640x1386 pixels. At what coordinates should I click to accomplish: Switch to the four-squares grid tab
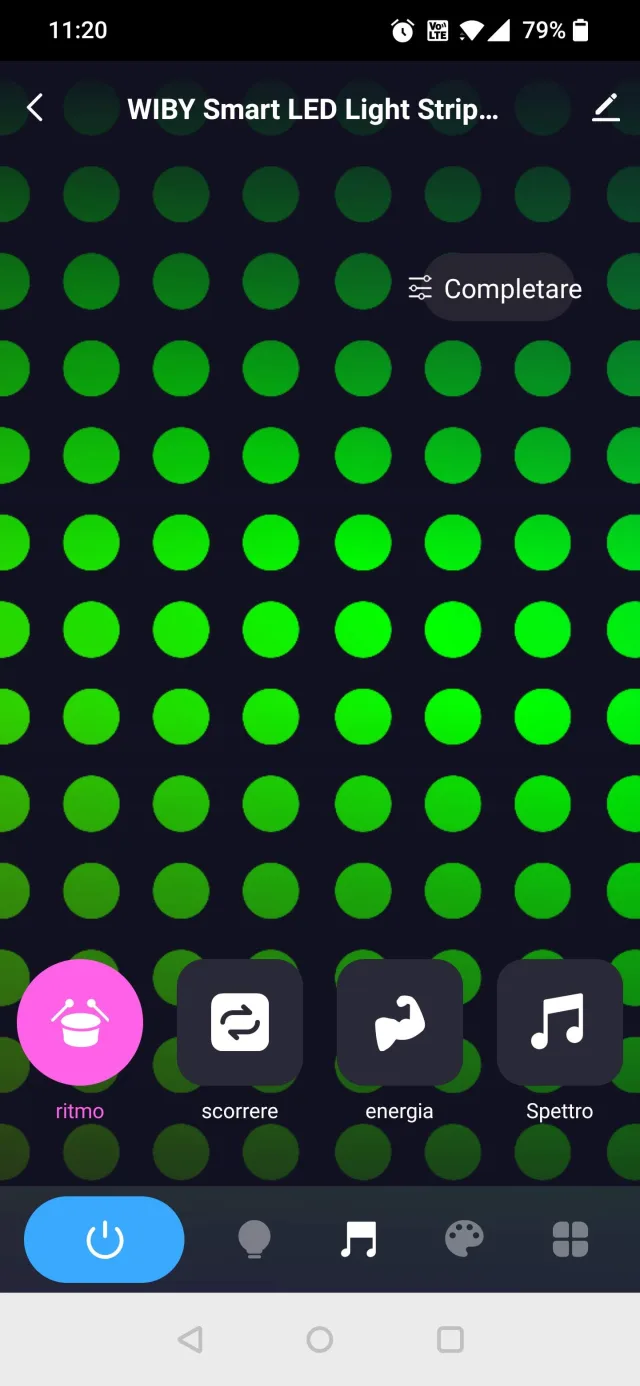[570, 1240]
